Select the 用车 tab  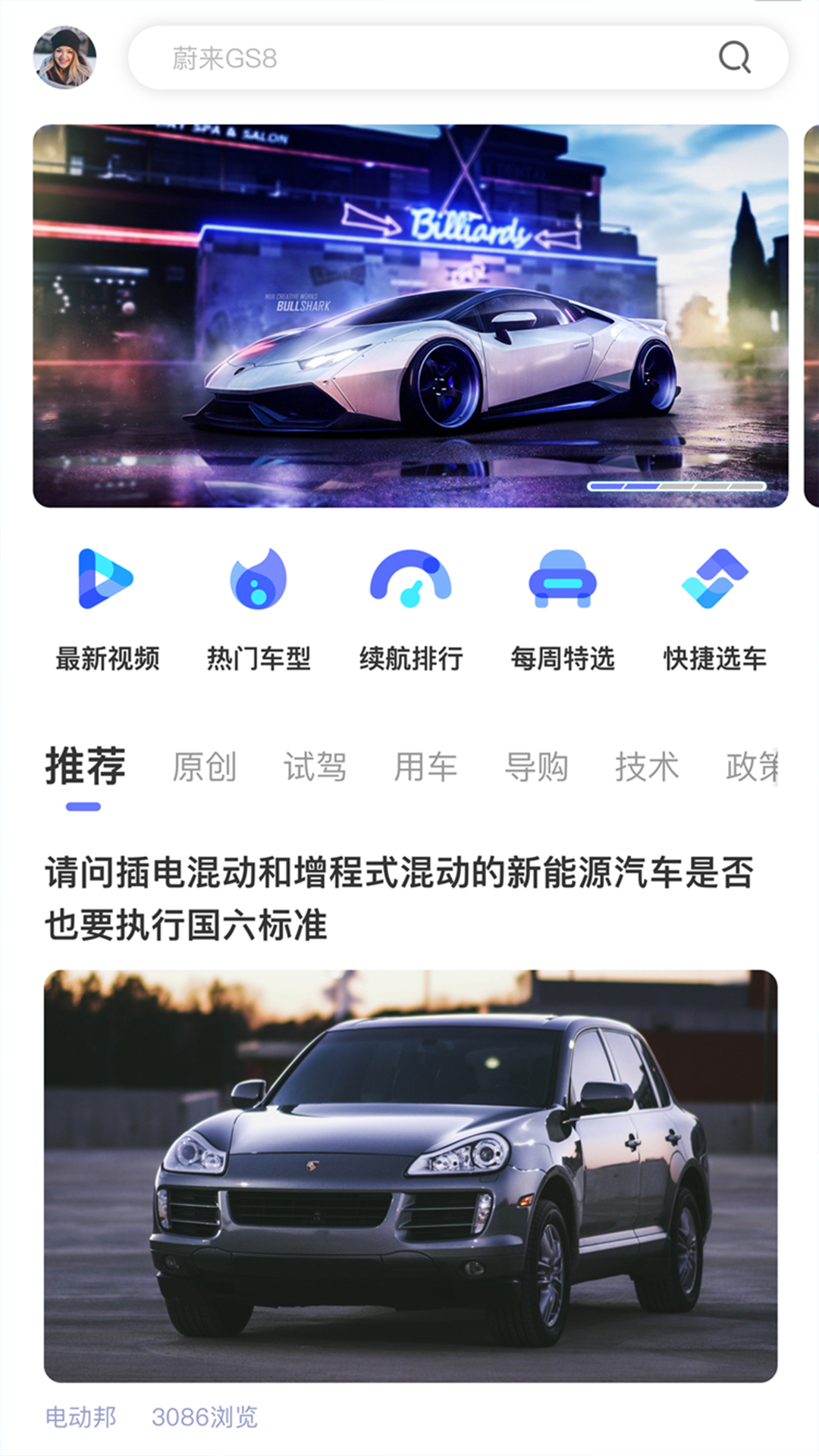[426, 766]
